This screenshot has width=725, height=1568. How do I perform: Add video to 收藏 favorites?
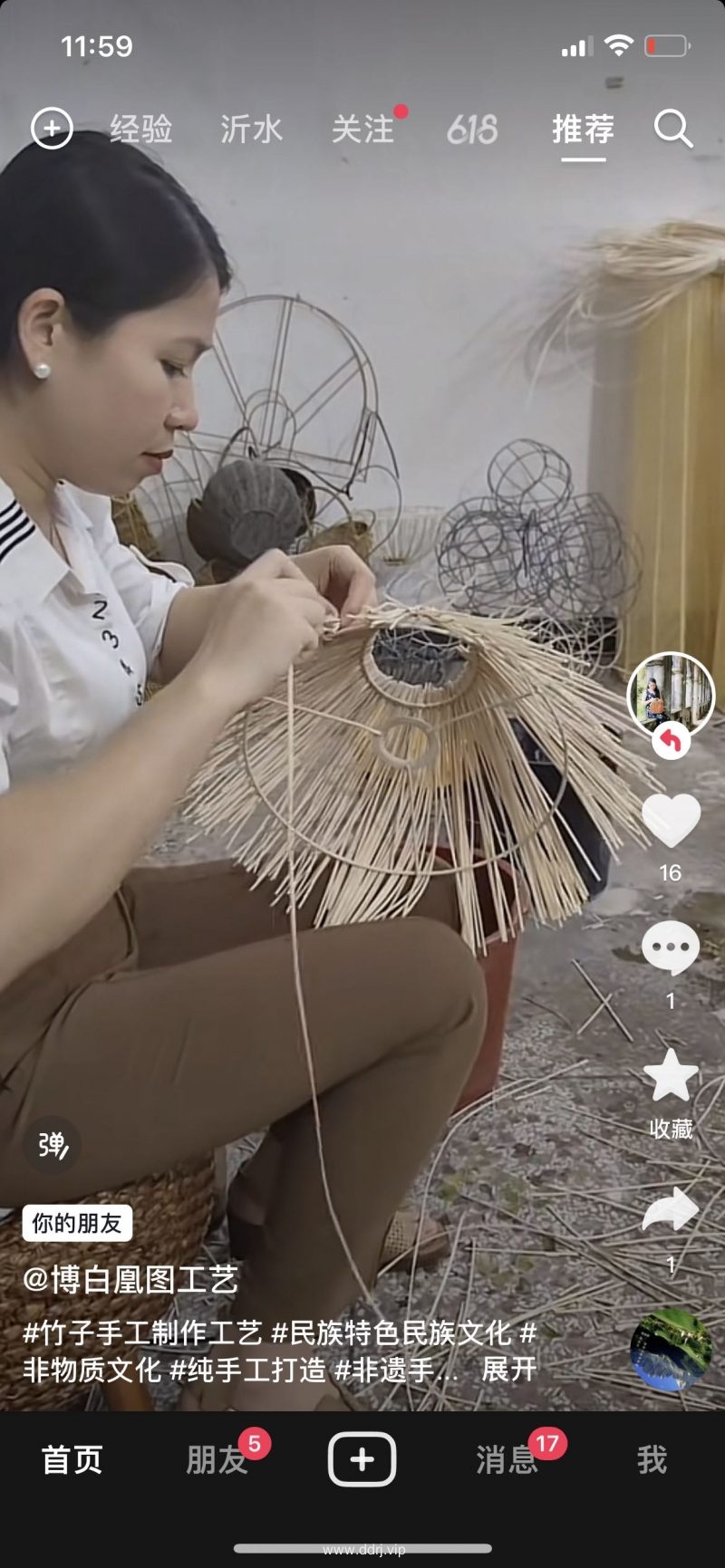[x=671, y=1078]
